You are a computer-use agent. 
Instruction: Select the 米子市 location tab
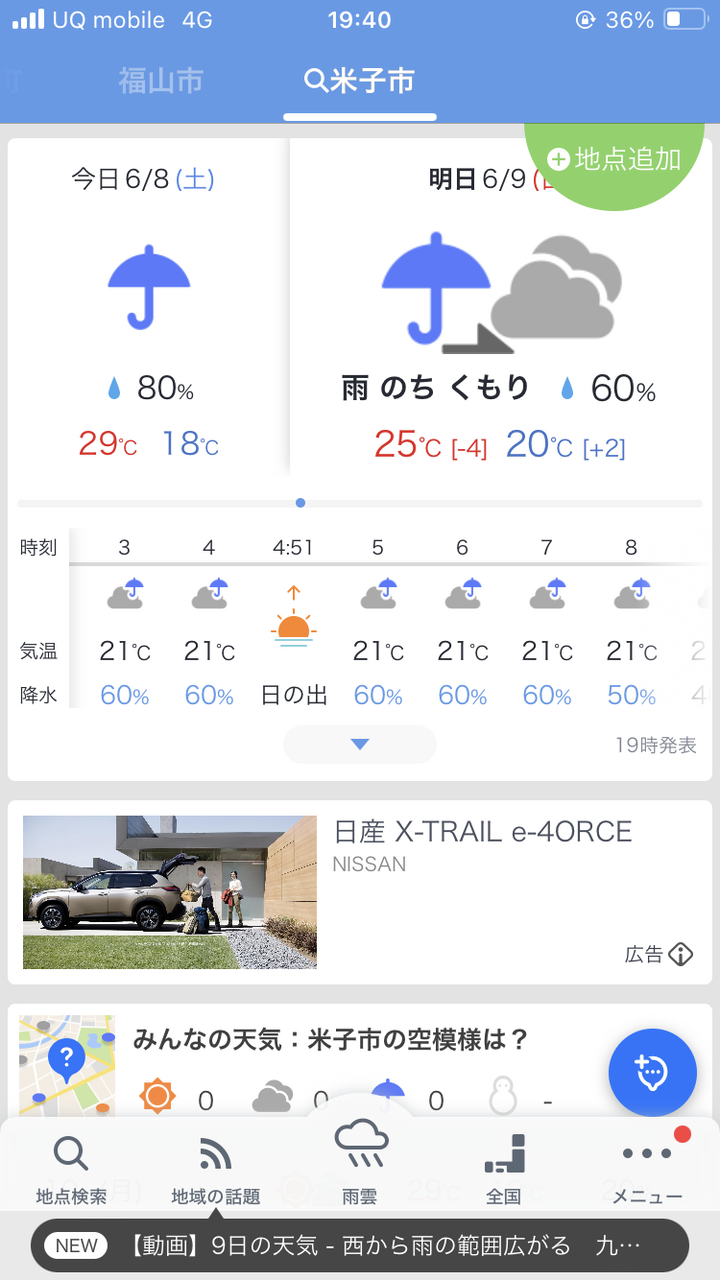click(360, 81)
